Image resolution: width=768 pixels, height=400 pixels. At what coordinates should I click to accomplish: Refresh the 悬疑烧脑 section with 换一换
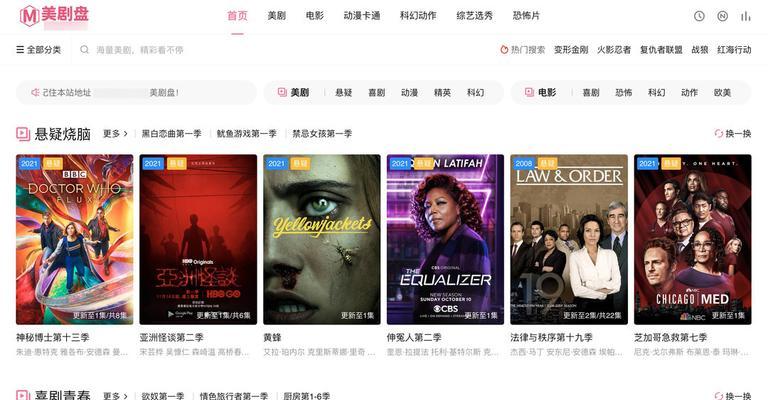click(x=732, y=133)
